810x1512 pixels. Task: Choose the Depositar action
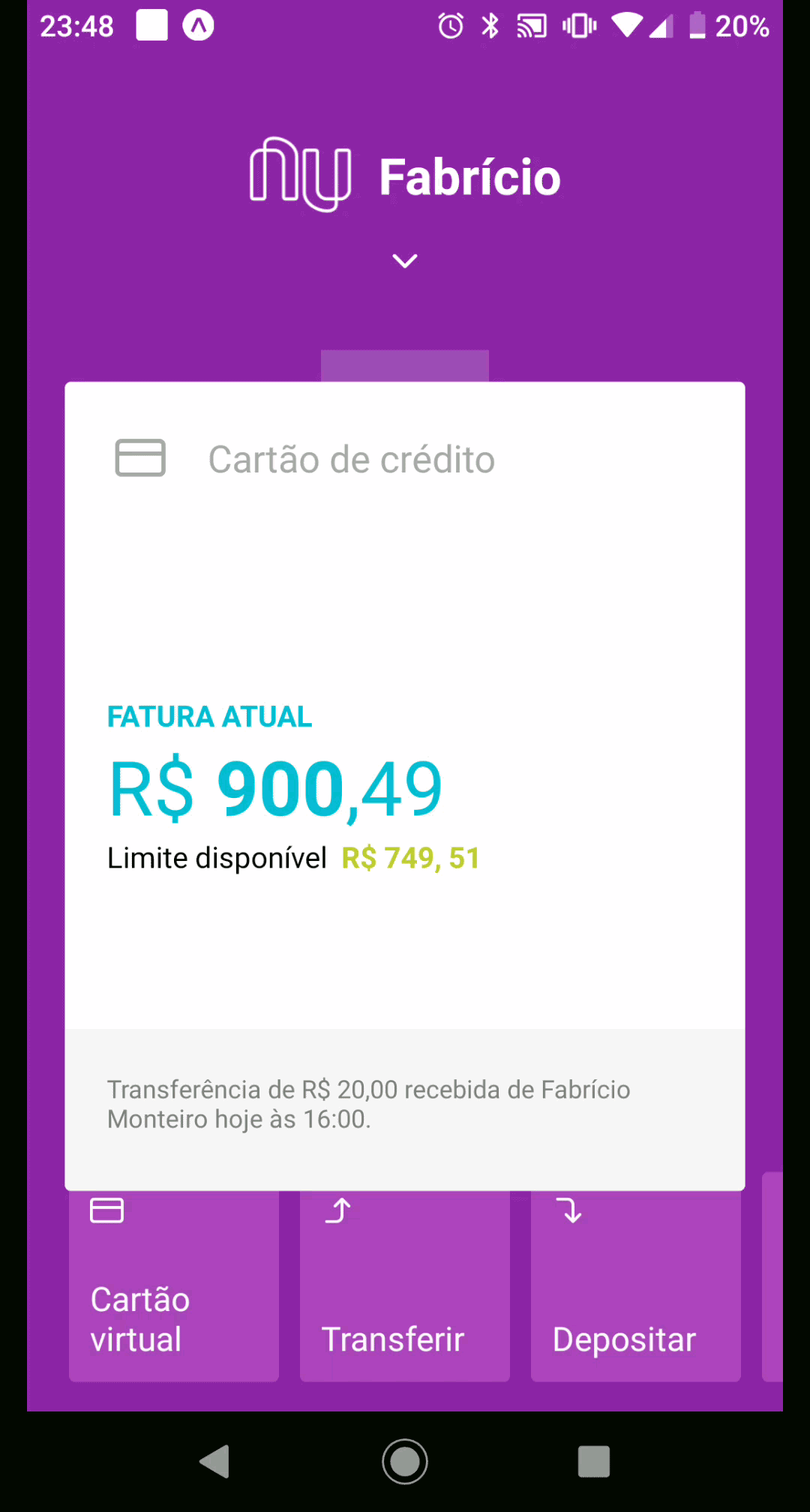(636, 1285)
